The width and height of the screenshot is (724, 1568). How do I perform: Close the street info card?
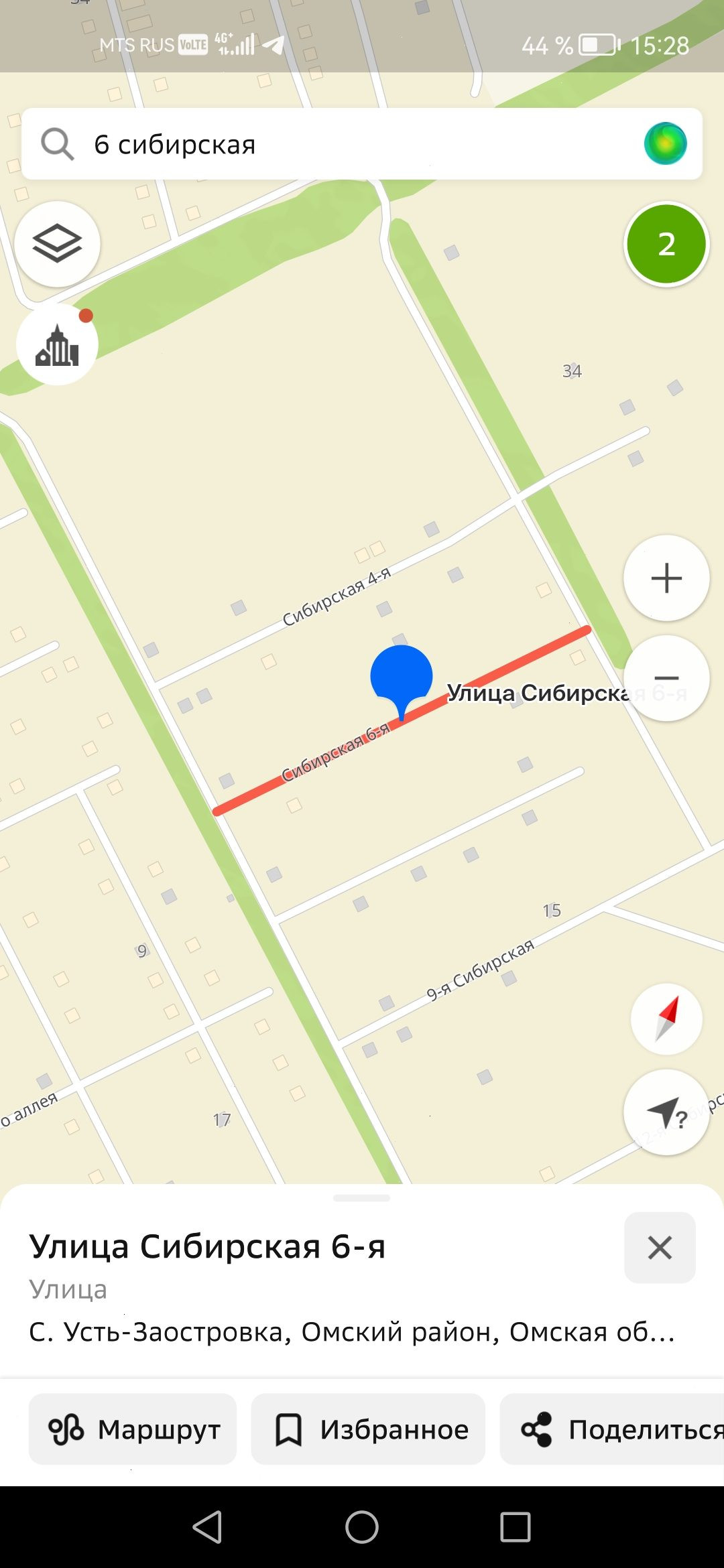click(660, 1248)
